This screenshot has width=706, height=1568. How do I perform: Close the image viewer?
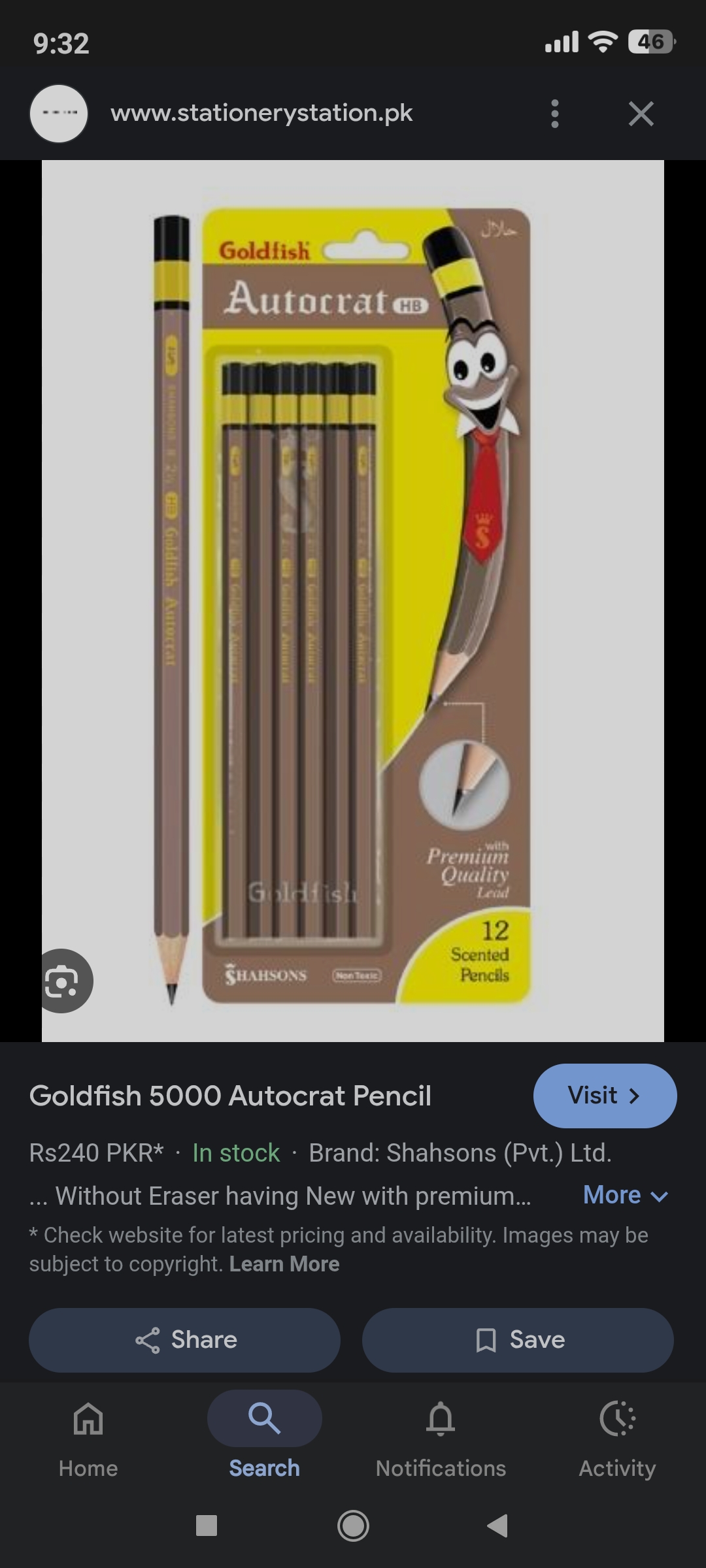point(641,114)
